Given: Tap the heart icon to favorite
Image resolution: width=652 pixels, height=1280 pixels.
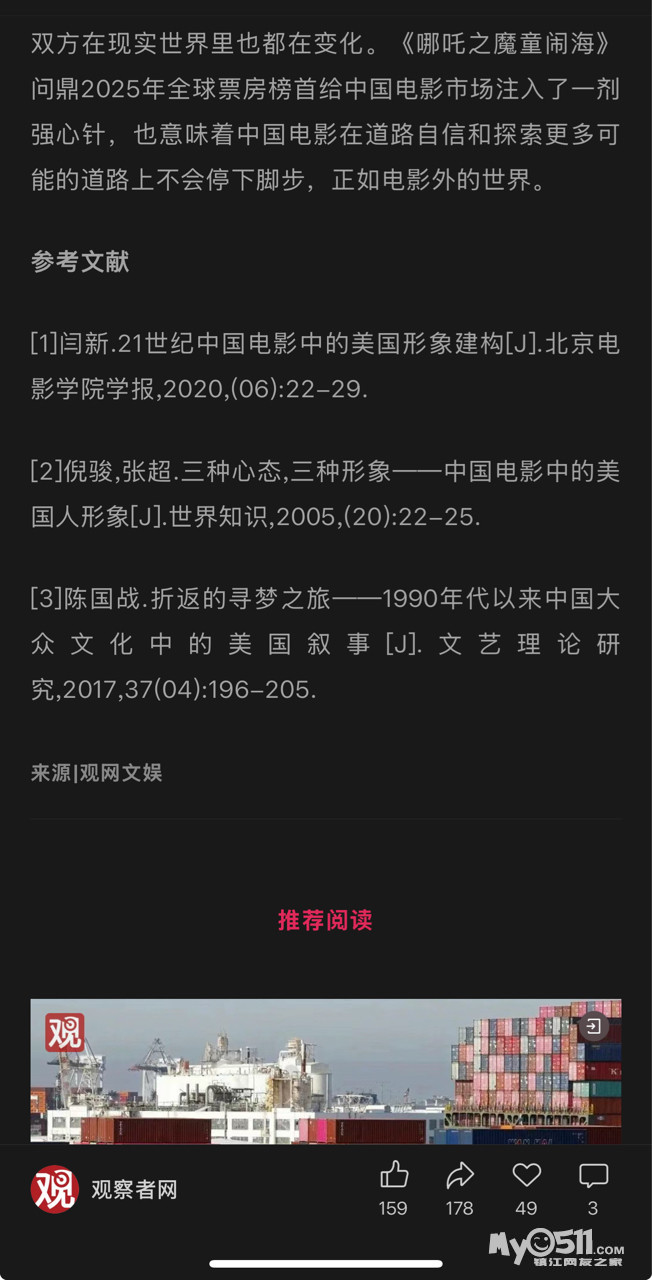Looking at the screenshot, I should coord(526,1176).
